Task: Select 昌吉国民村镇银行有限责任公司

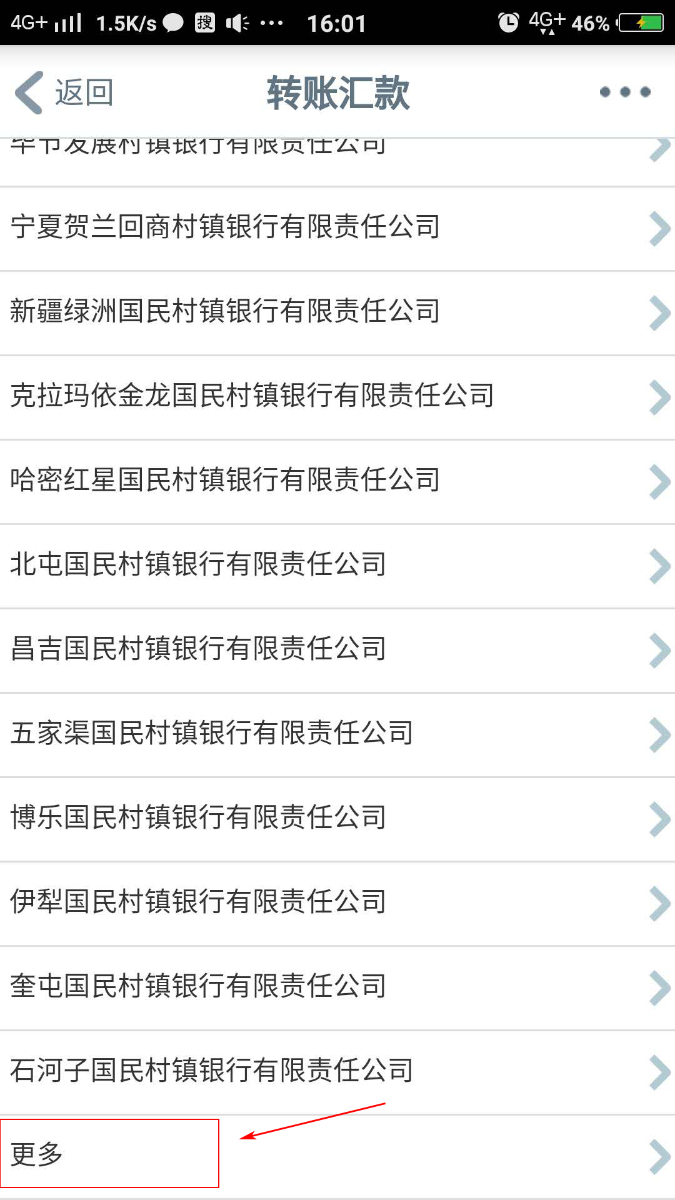Action: tap(337, 650)
